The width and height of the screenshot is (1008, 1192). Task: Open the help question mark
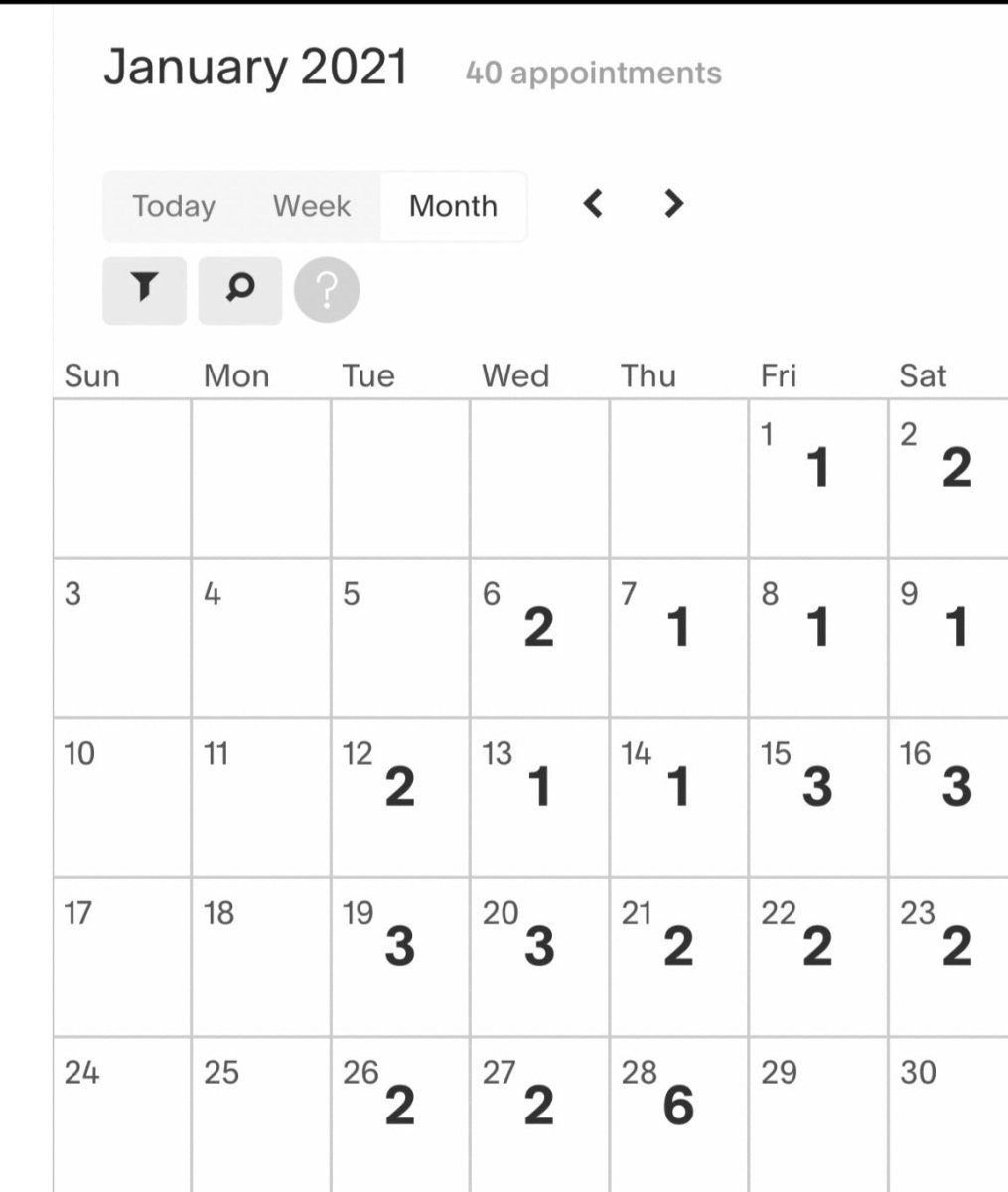327,292
